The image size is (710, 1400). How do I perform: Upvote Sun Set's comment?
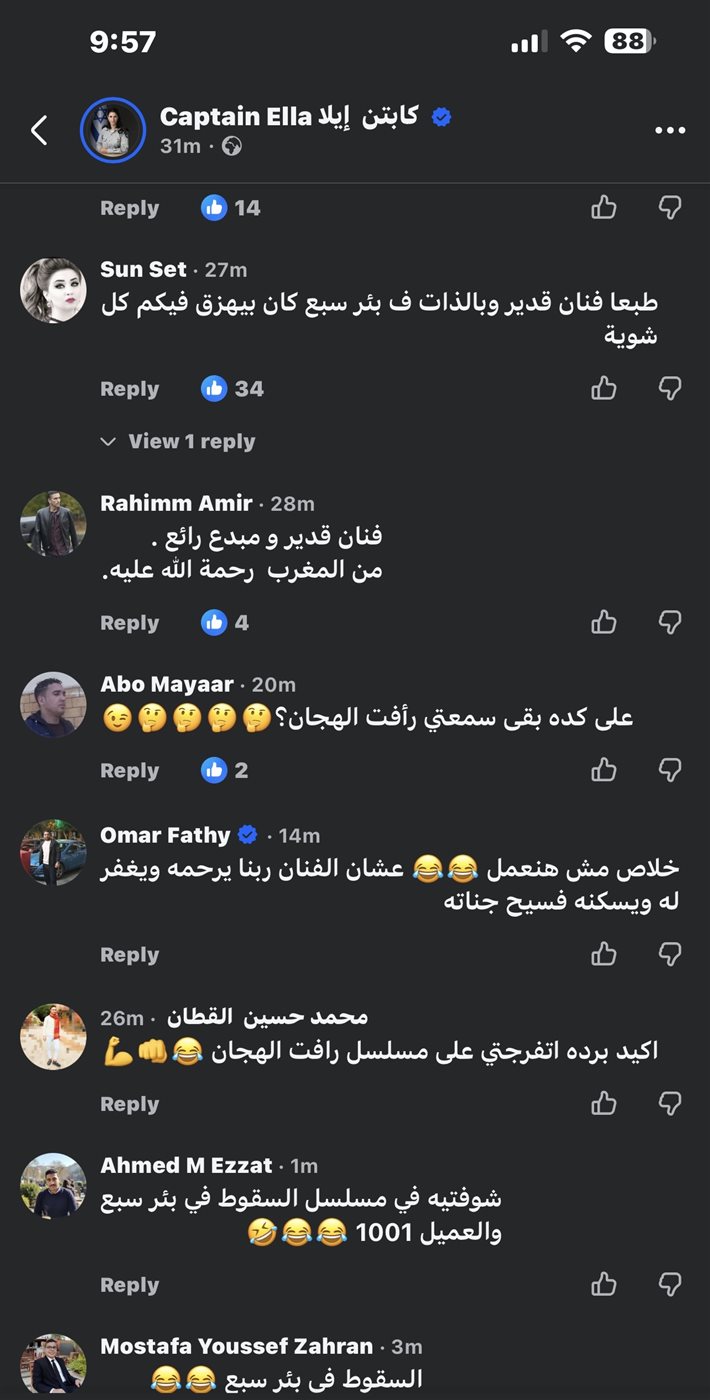[x=604, y=388]
